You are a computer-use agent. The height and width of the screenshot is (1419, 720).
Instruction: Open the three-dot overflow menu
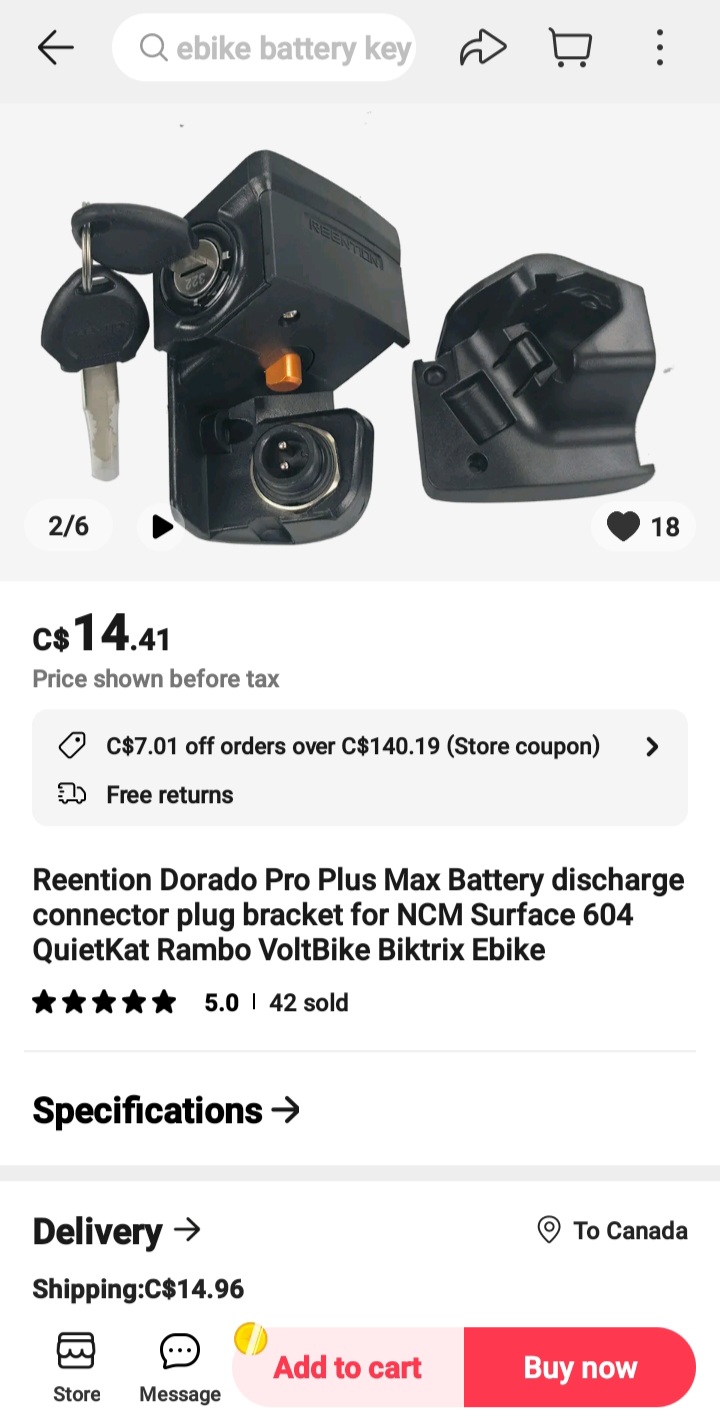(660, 47)
